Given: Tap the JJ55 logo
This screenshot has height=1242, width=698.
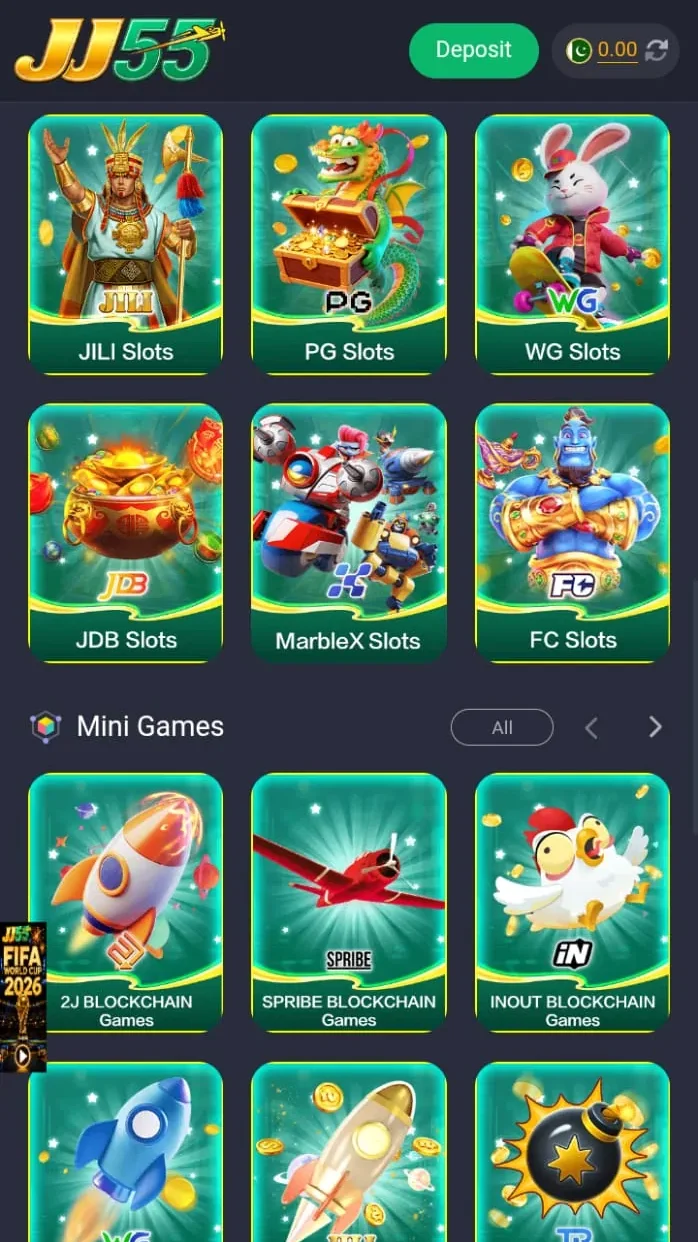Looking at the screenshot, I should coord(120,50).
